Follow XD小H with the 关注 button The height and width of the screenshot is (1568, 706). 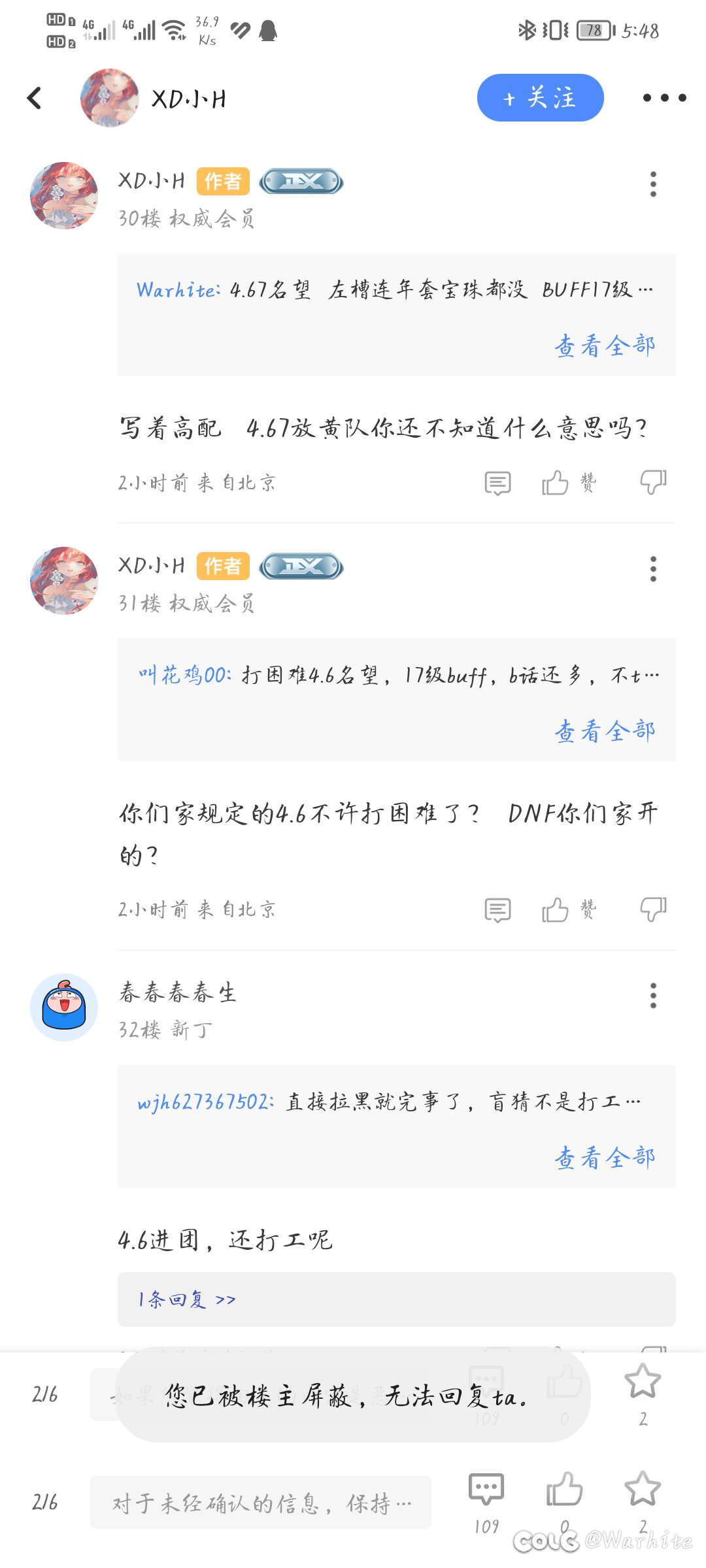click(x=540, y=98)
